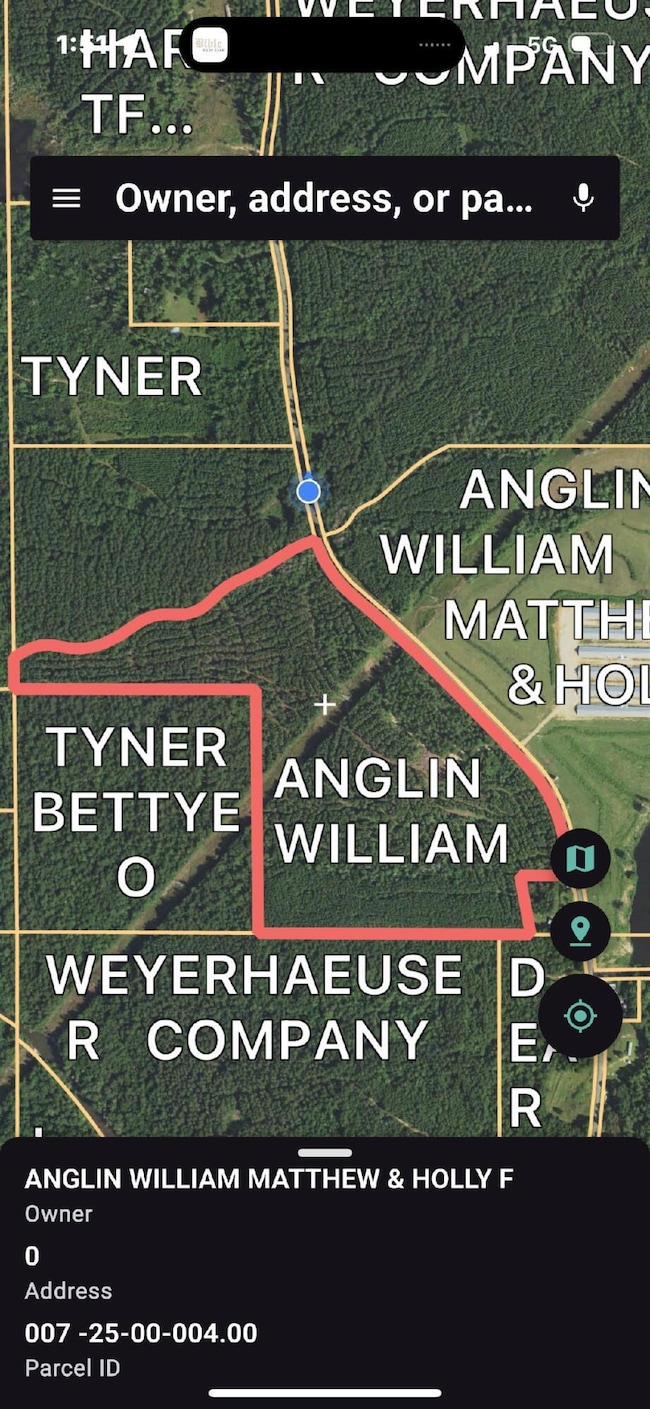This screenshot has width=650, height=1409.
Task: Expand the Anglin parcel details panel
Action: pyautogui.click(x=325, y=1153)
